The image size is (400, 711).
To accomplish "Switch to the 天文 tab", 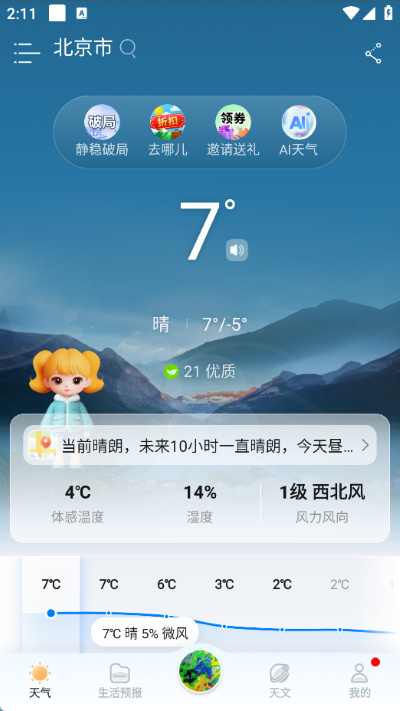I will [x=279, y=681].
